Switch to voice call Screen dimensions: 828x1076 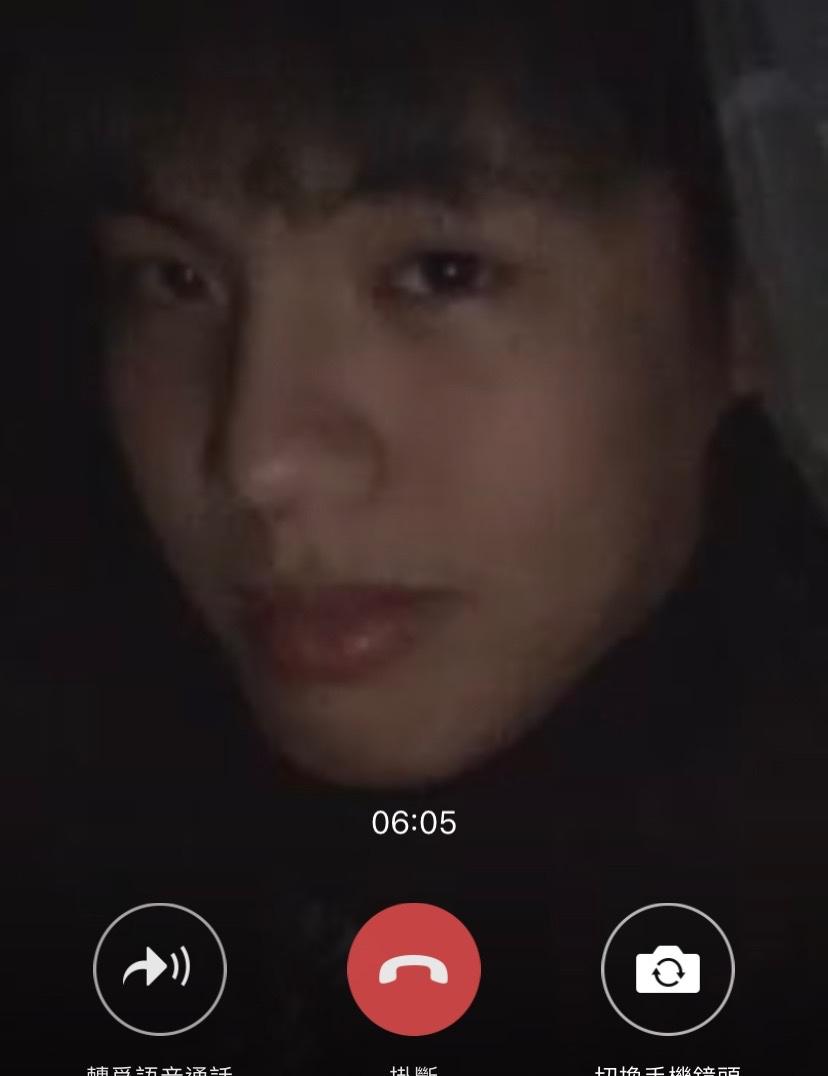pos(160,969)
